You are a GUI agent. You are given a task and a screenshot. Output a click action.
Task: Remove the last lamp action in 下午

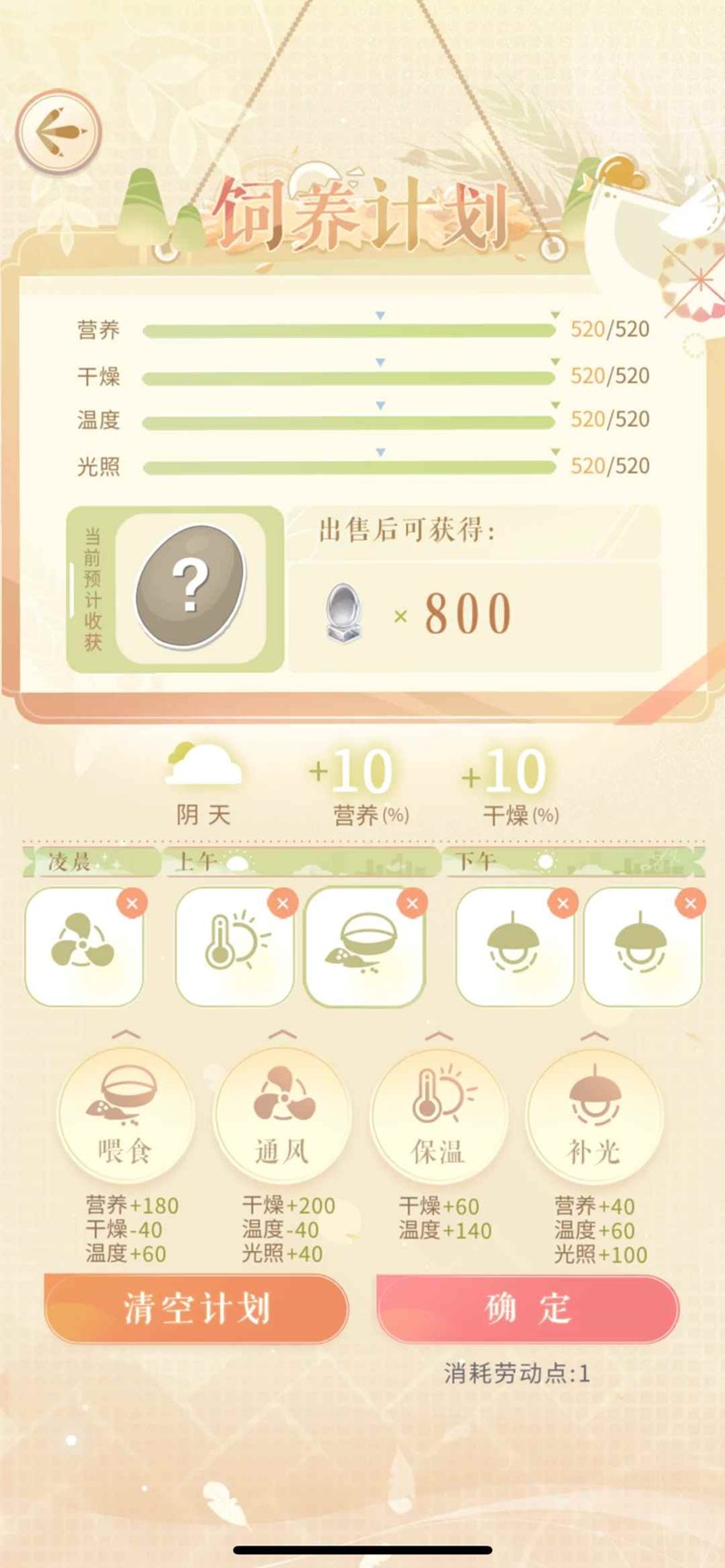[x=691, y=903]
